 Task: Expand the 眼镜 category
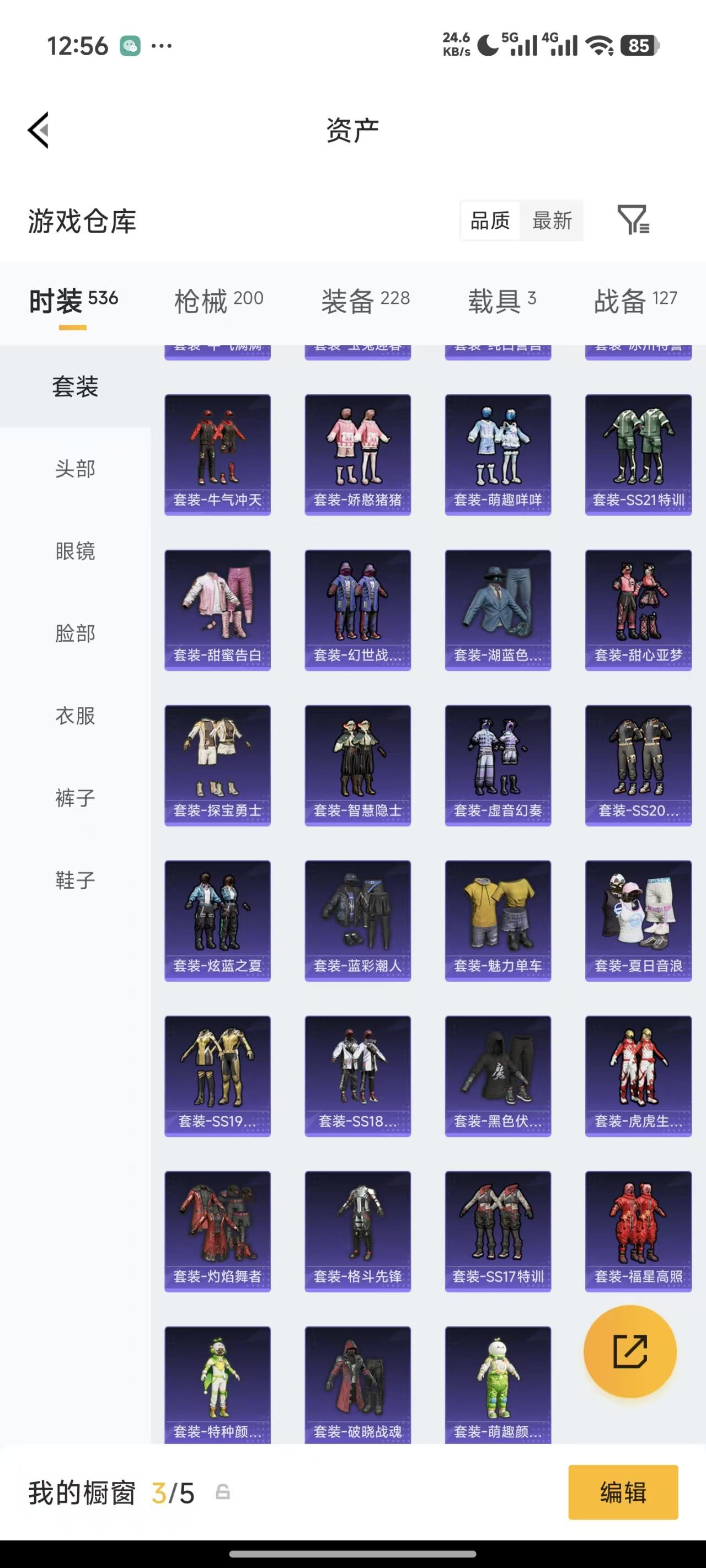click(76, 551)
